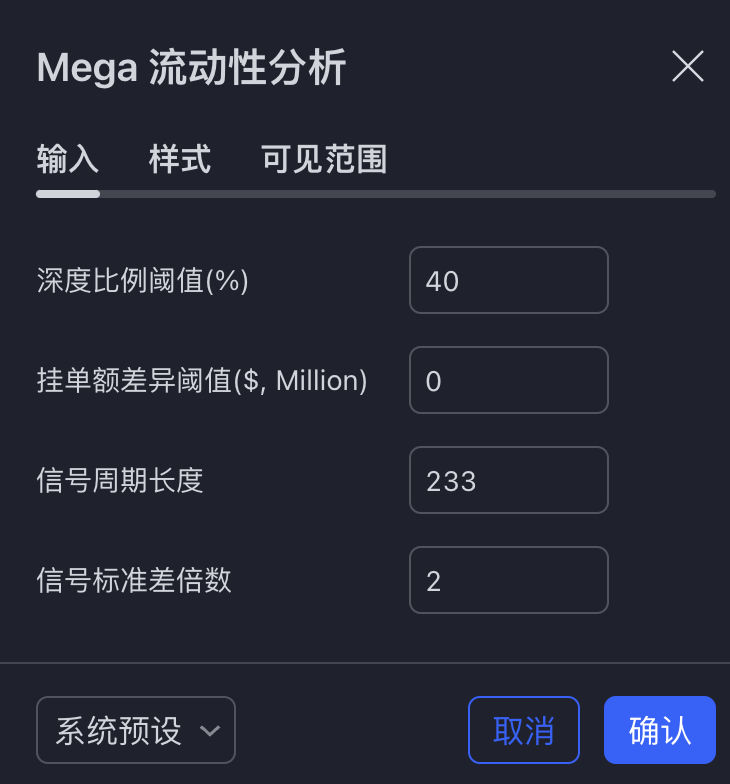Switch to the 样式 tab
730x784 pixels.
click(x=180, y=159)
